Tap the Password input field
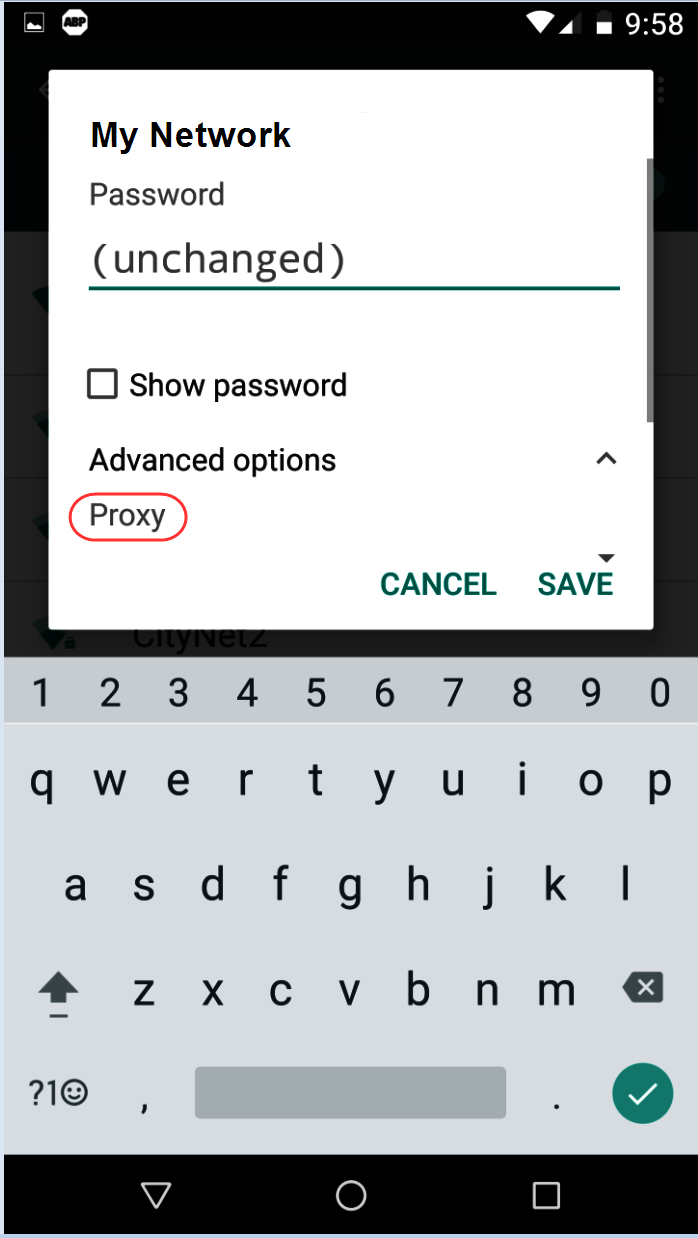This screenshot has width=698, height=1238. click(354, 260)
